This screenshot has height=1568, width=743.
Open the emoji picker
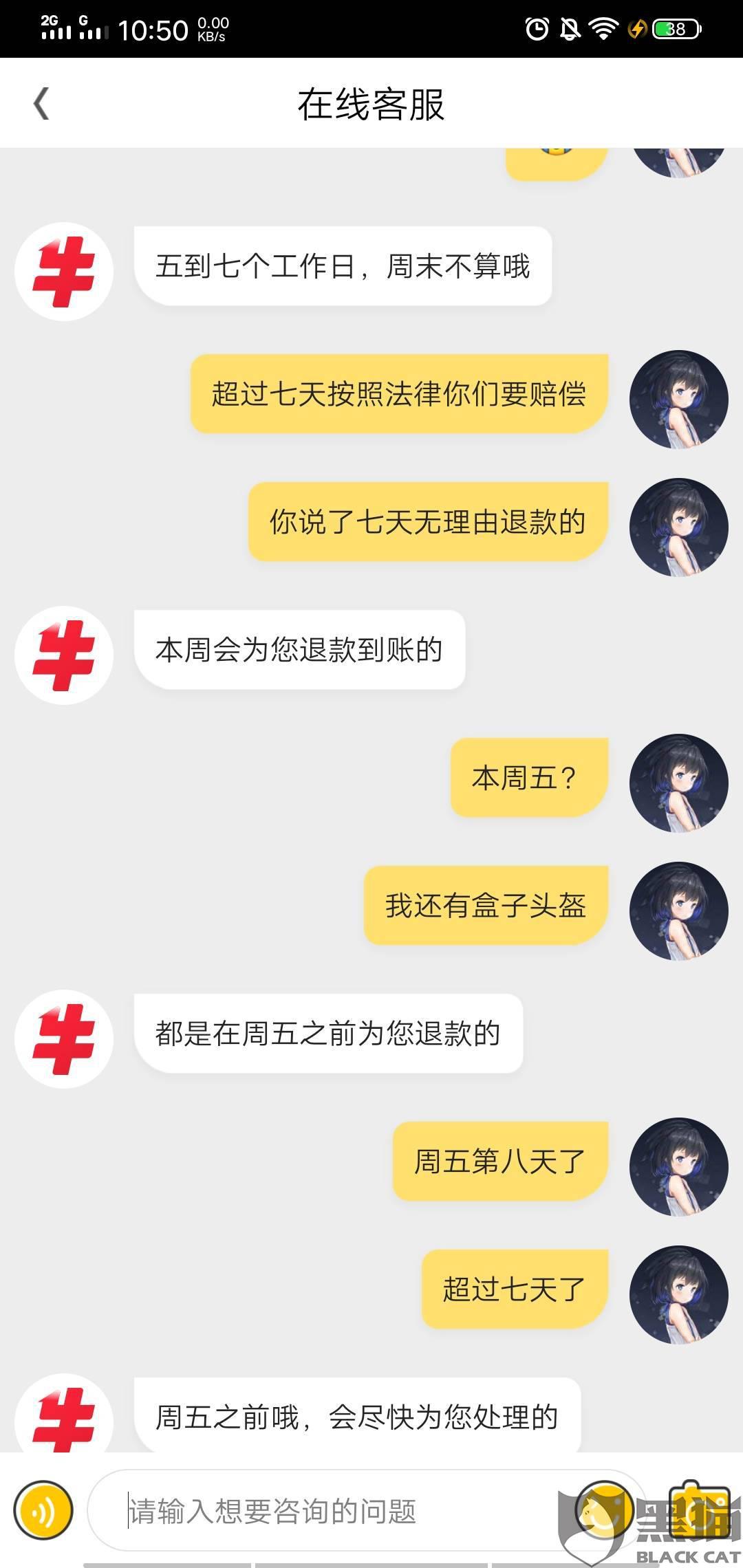pos(604,1510)
